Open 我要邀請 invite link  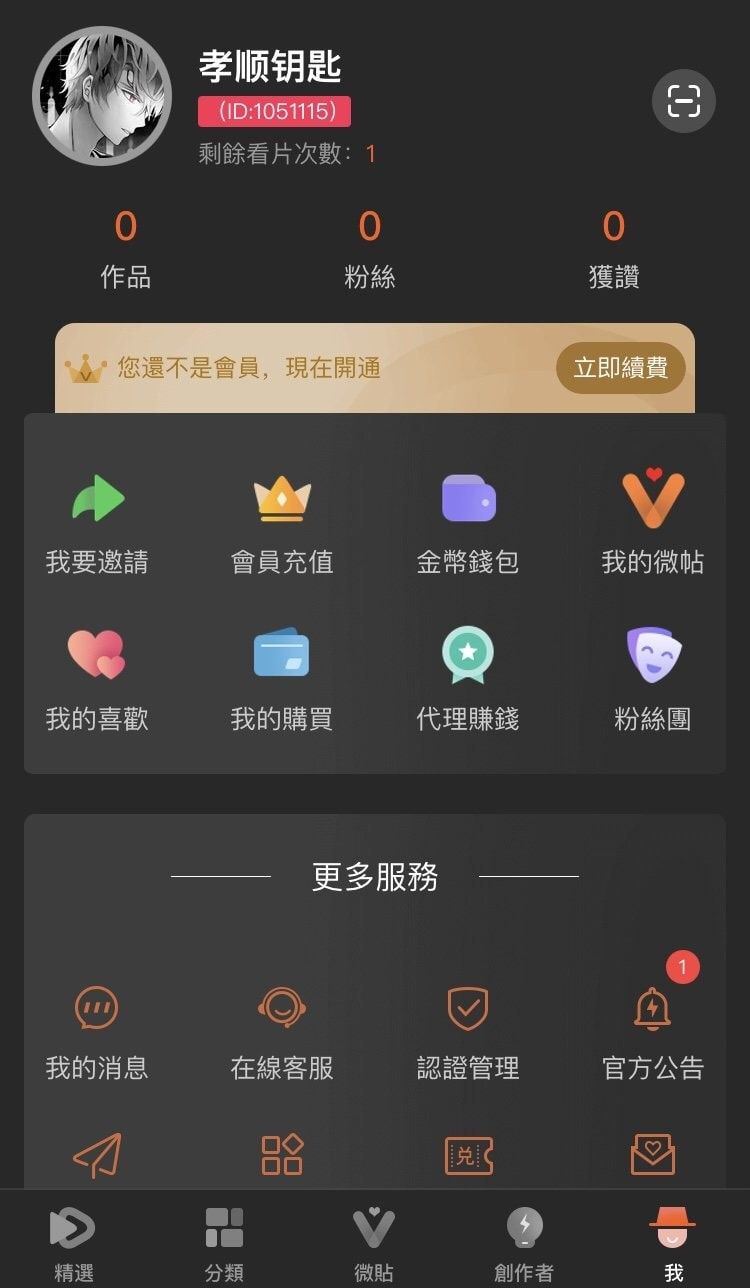coord(97,498)
